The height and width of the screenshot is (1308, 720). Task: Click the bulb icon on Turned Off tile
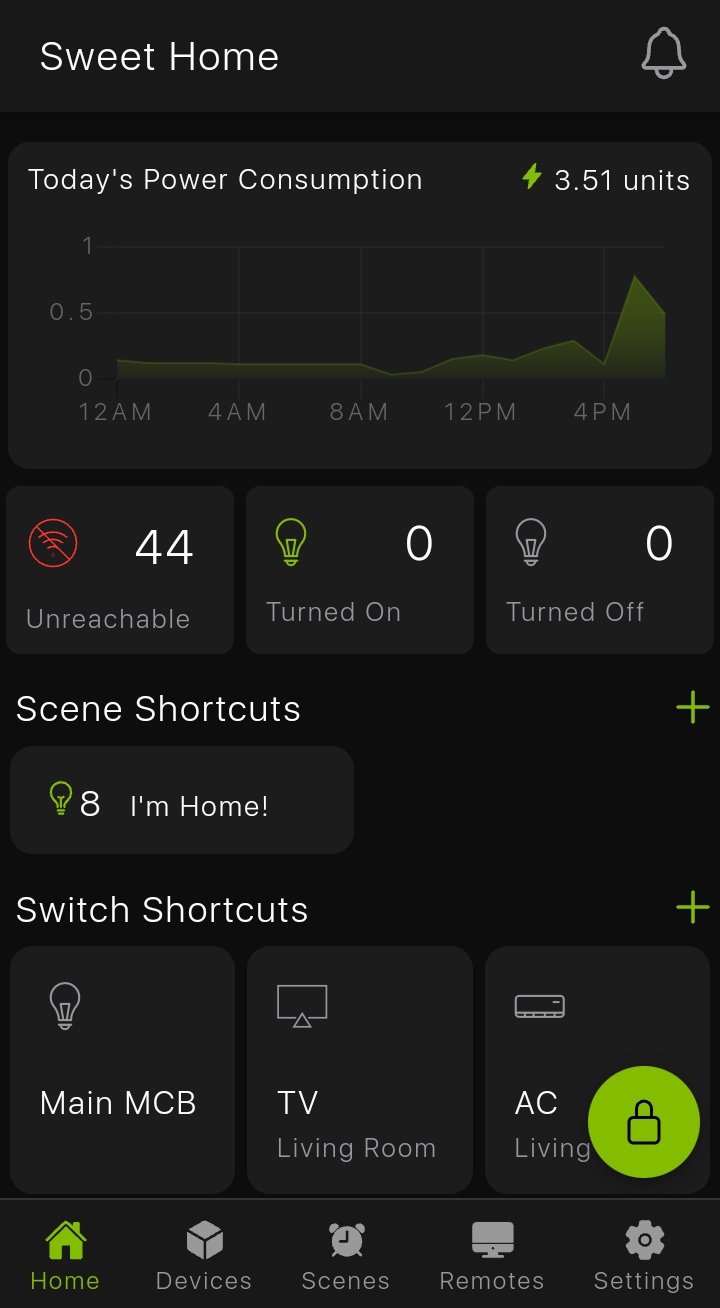(530, 541)
